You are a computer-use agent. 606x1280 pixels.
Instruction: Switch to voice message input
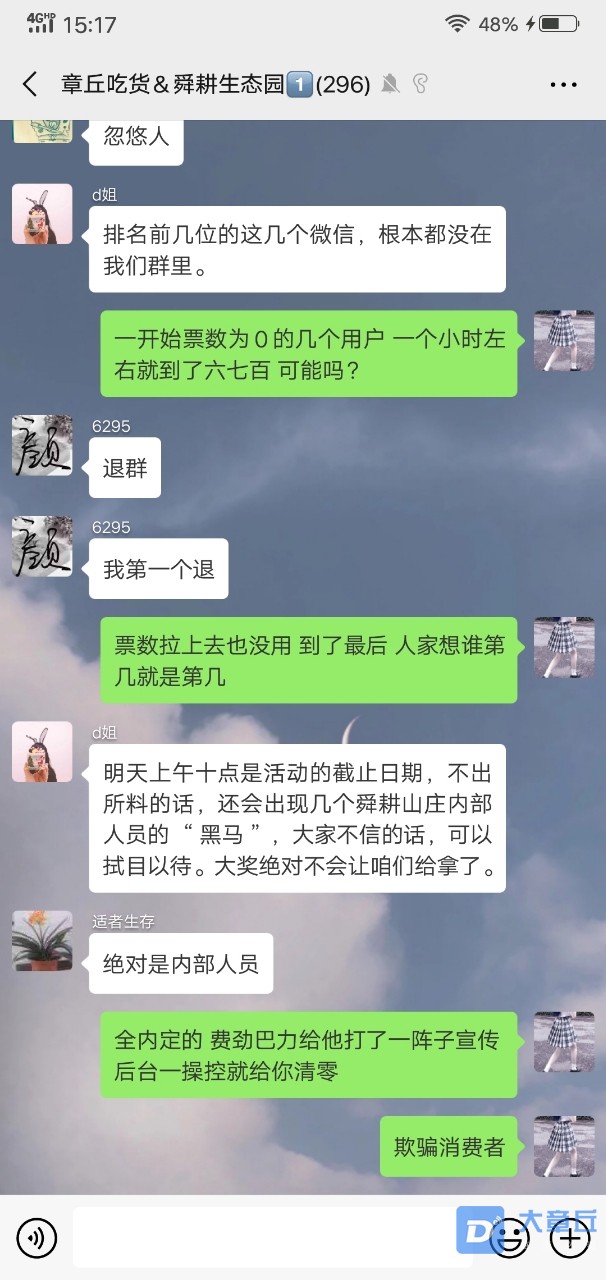click(37, 1239)
